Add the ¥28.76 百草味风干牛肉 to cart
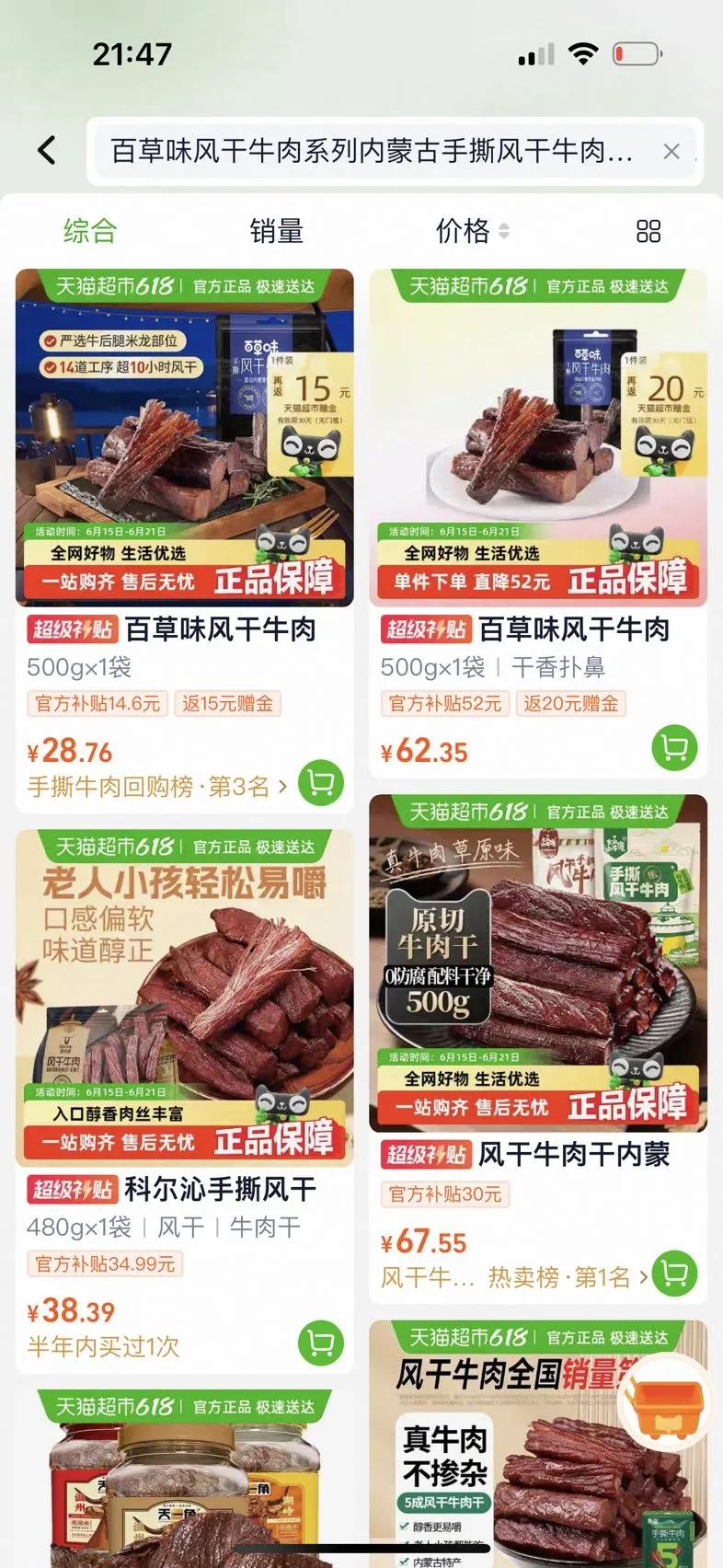The image size is (723, 1568). coord(321,783)
